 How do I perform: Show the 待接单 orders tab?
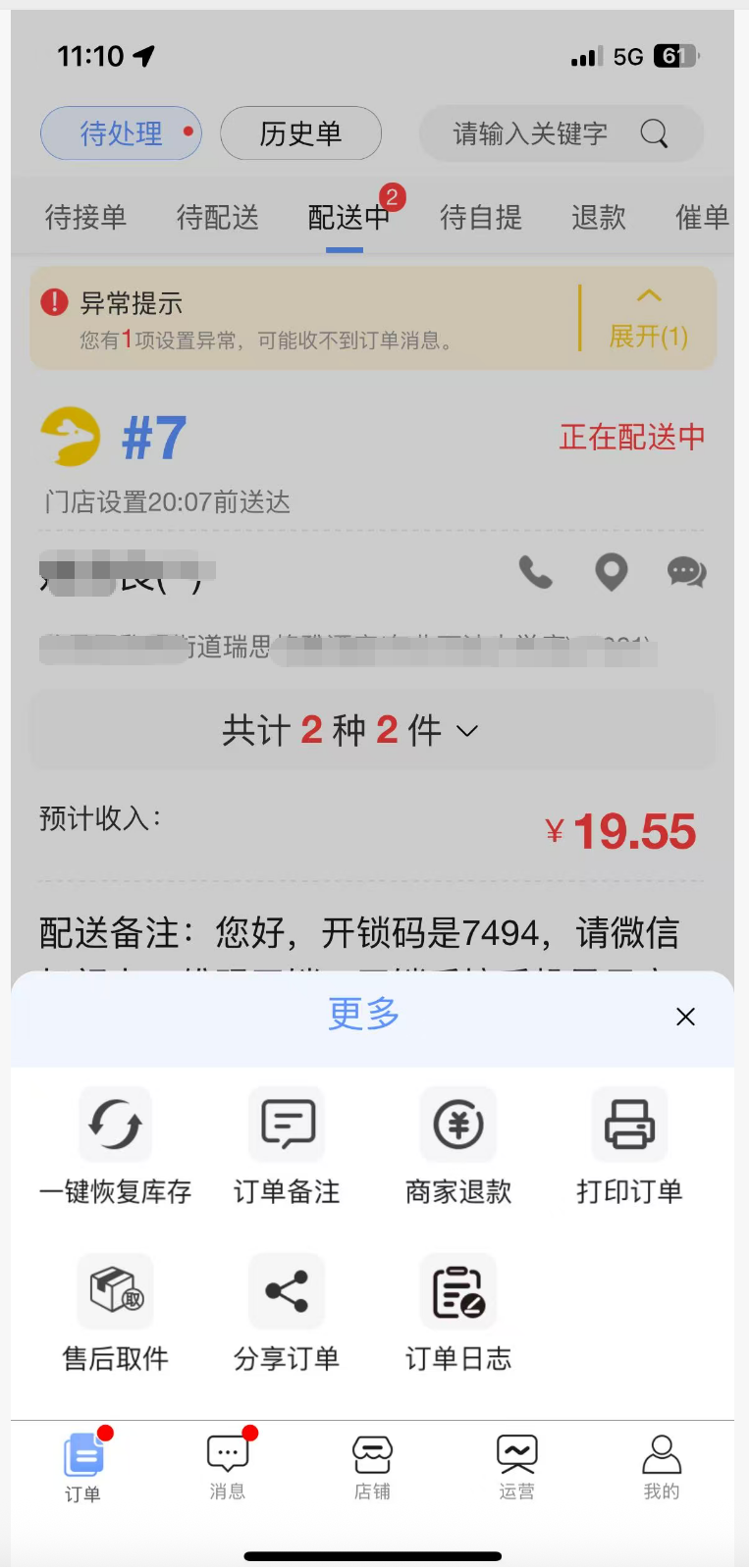86,217
